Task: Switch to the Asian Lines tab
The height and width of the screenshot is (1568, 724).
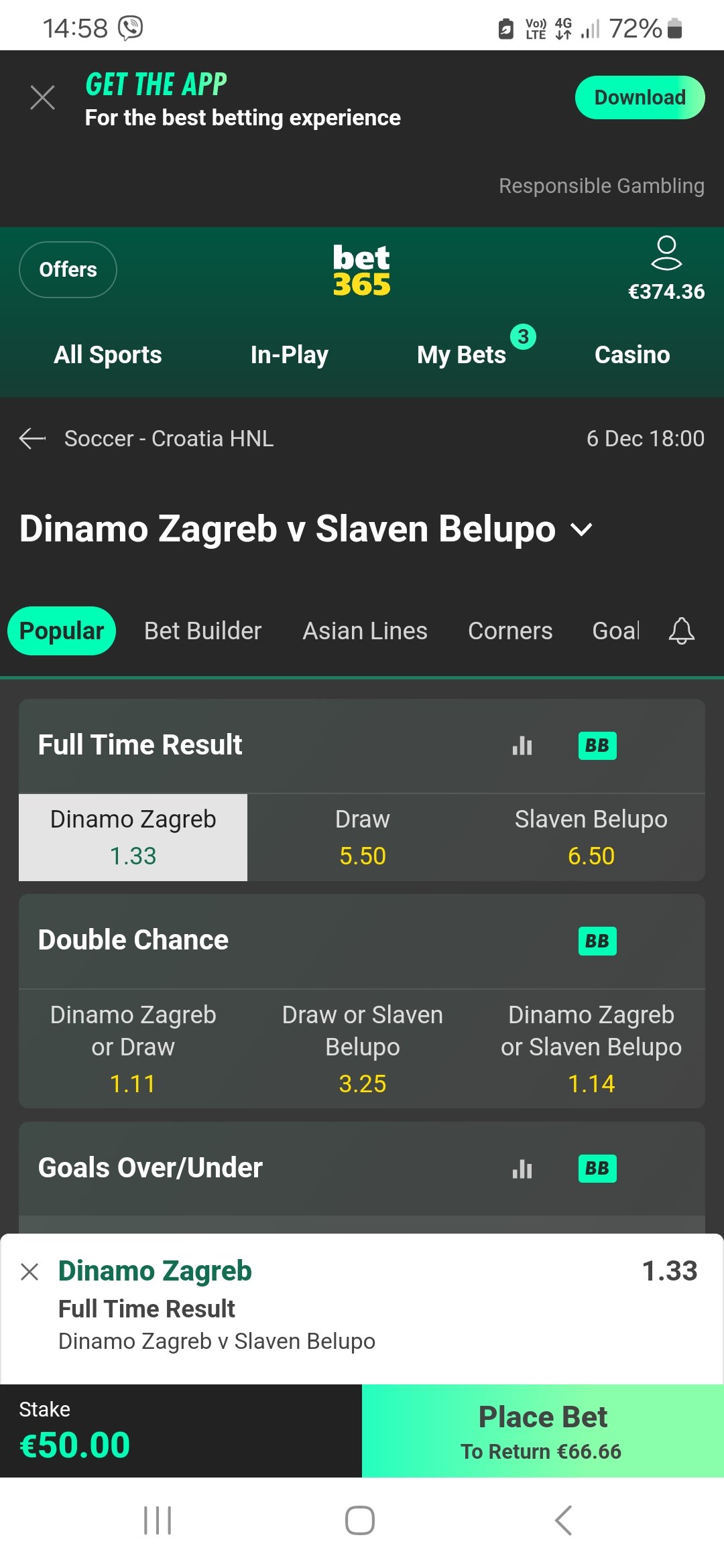Action: (x=365, y=631)
